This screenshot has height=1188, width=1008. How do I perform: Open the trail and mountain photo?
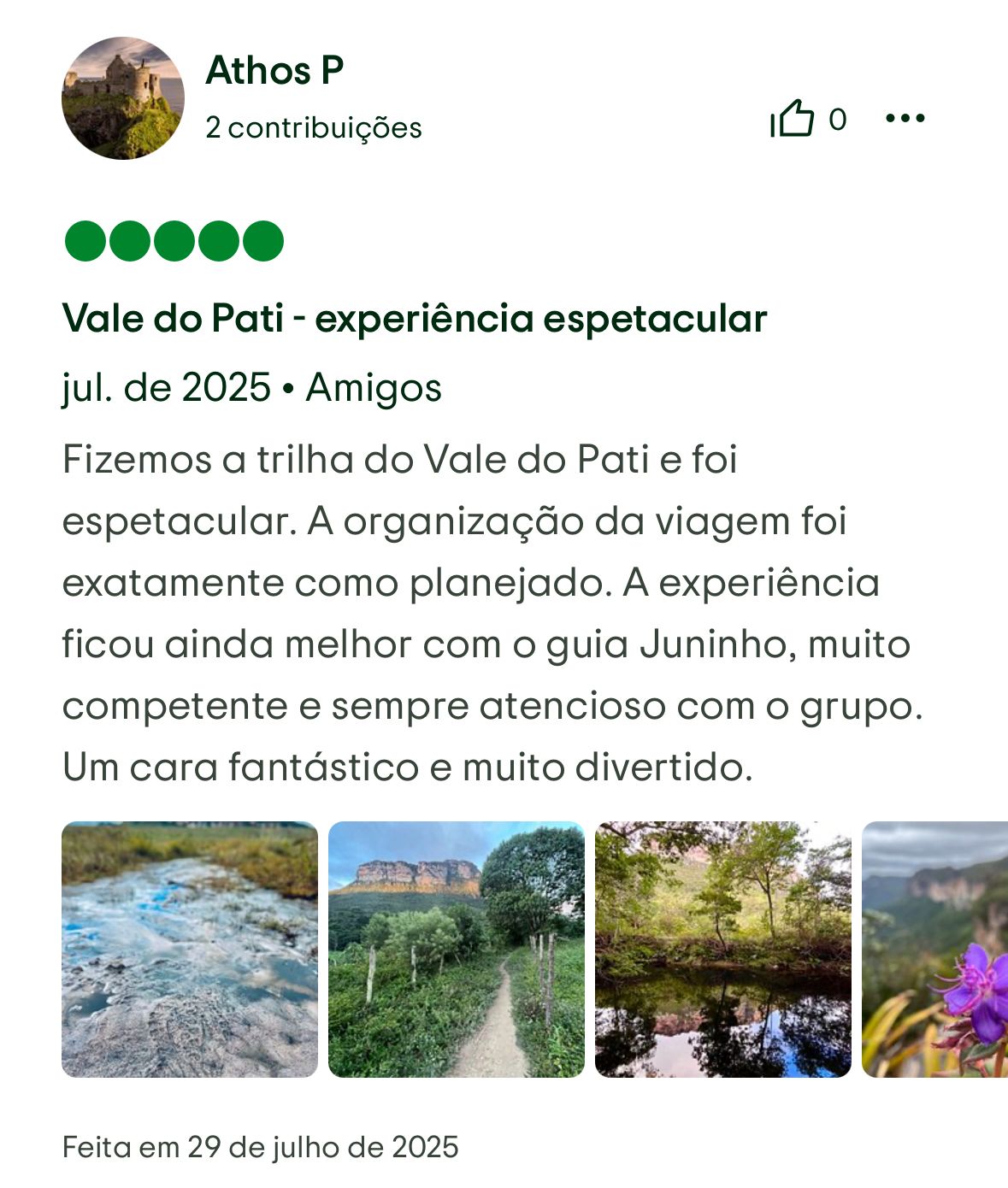tap(457, 949)
